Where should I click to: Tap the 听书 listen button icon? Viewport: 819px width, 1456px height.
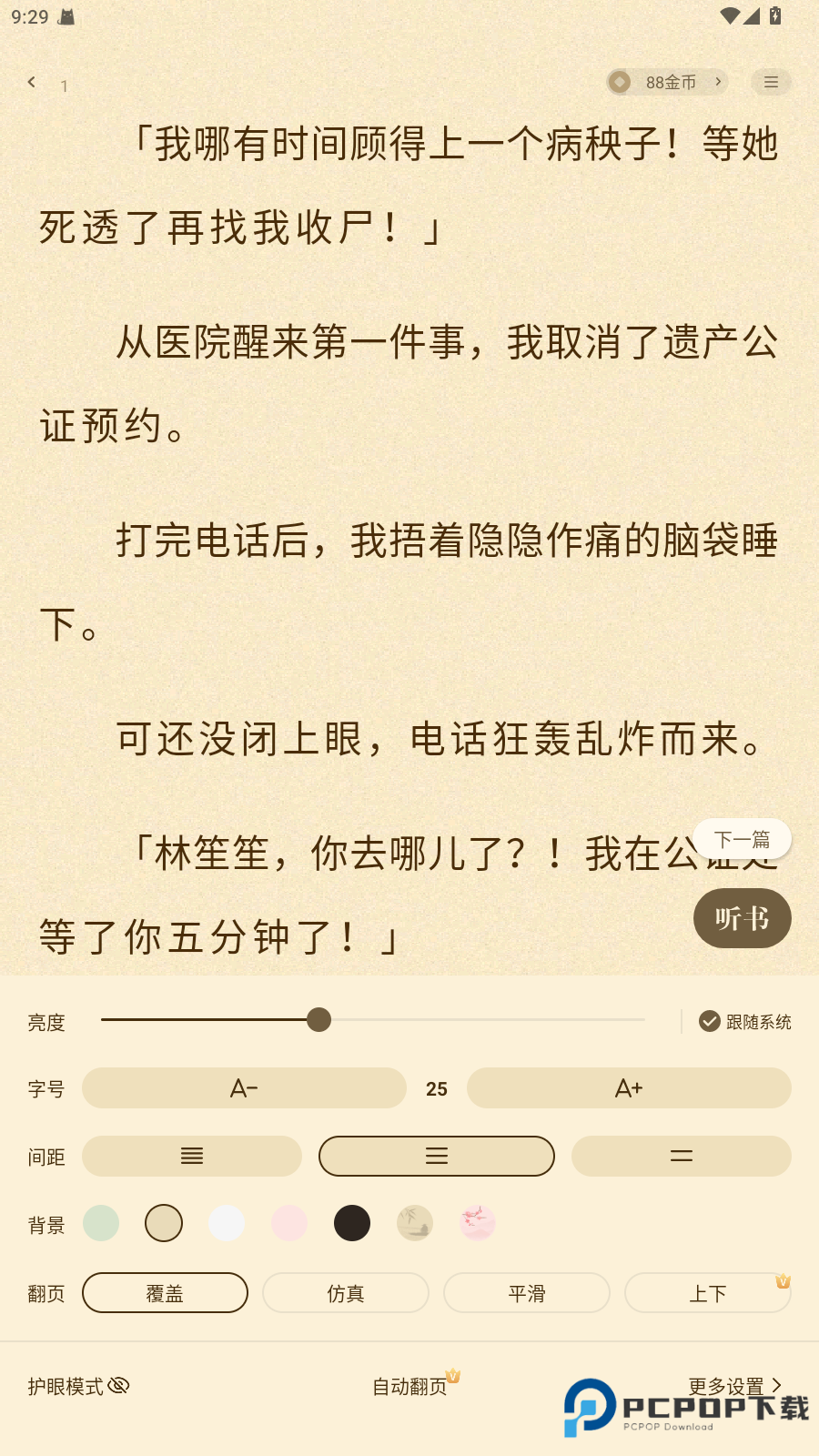coord(742,918)
